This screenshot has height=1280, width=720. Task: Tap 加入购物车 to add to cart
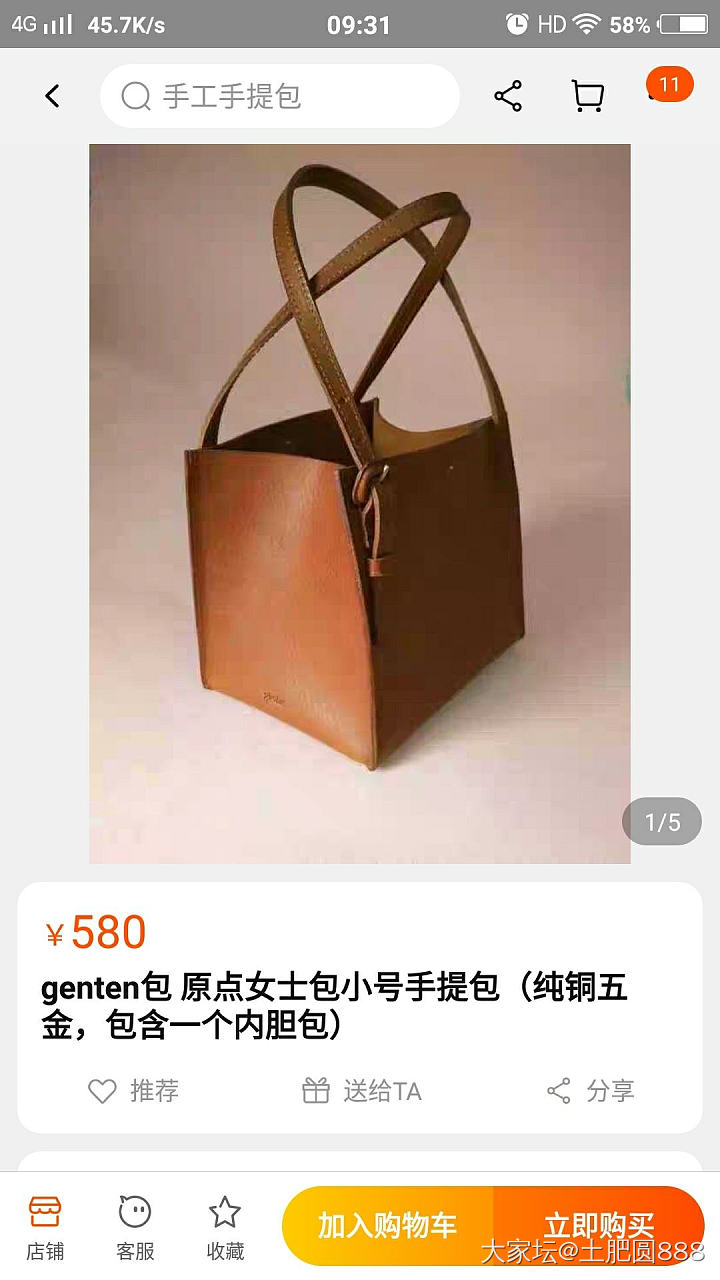388,1225
